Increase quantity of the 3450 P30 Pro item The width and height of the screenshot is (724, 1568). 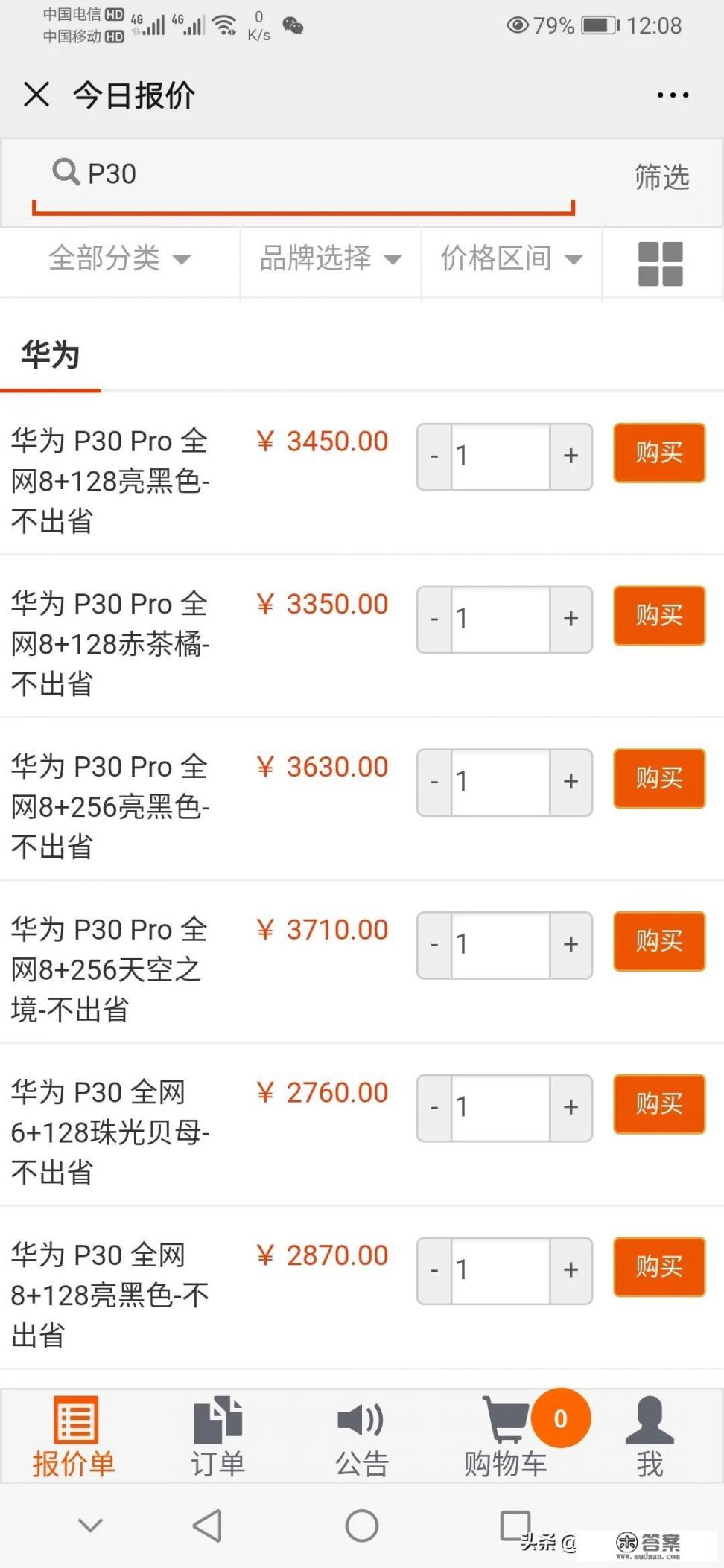(x=570, y=455)
